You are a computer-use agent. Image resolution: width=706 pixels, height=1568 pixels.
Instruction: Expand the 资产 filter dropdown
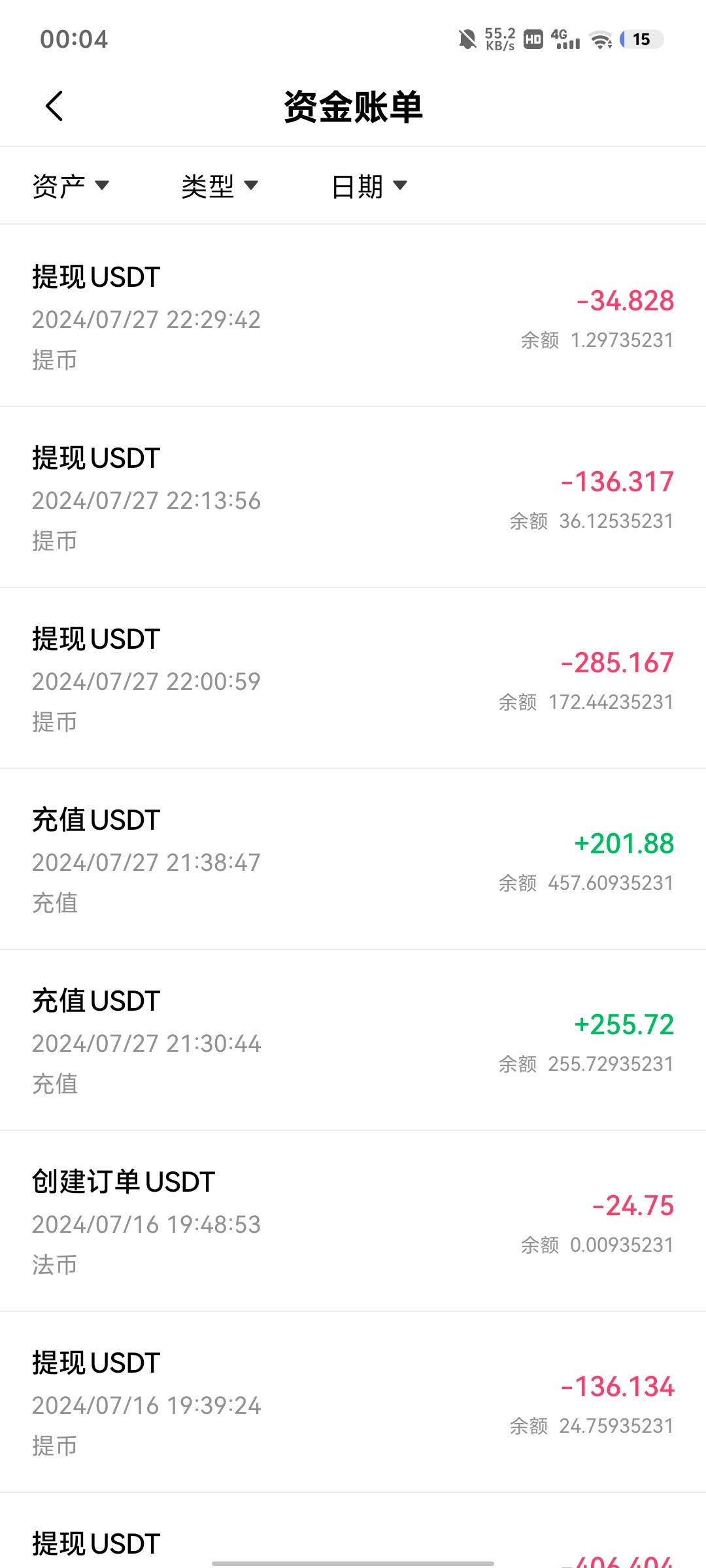tap(71, 186)
